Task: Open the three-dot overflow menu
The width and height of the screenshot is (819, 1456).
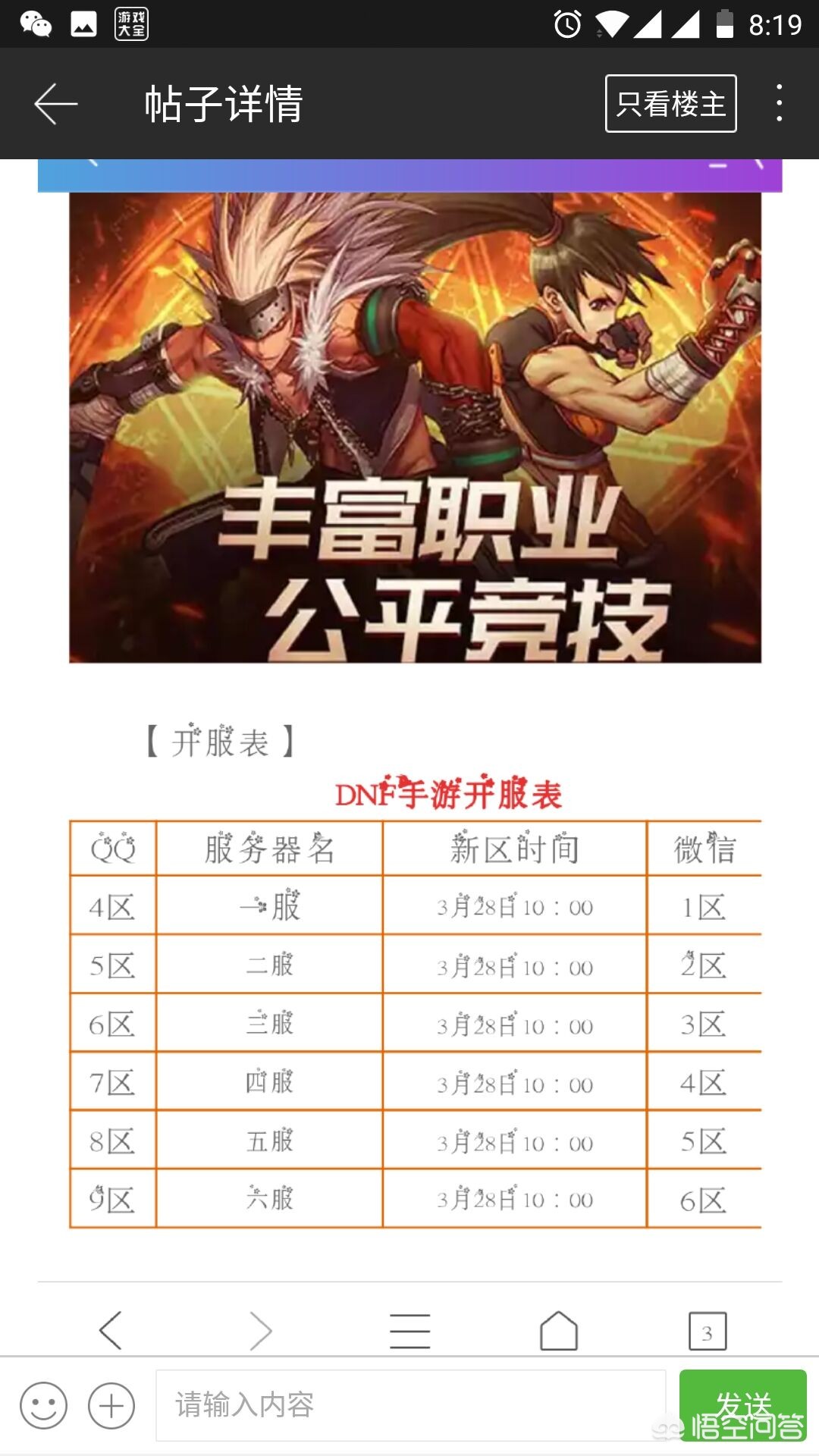Action: (779, 104)
